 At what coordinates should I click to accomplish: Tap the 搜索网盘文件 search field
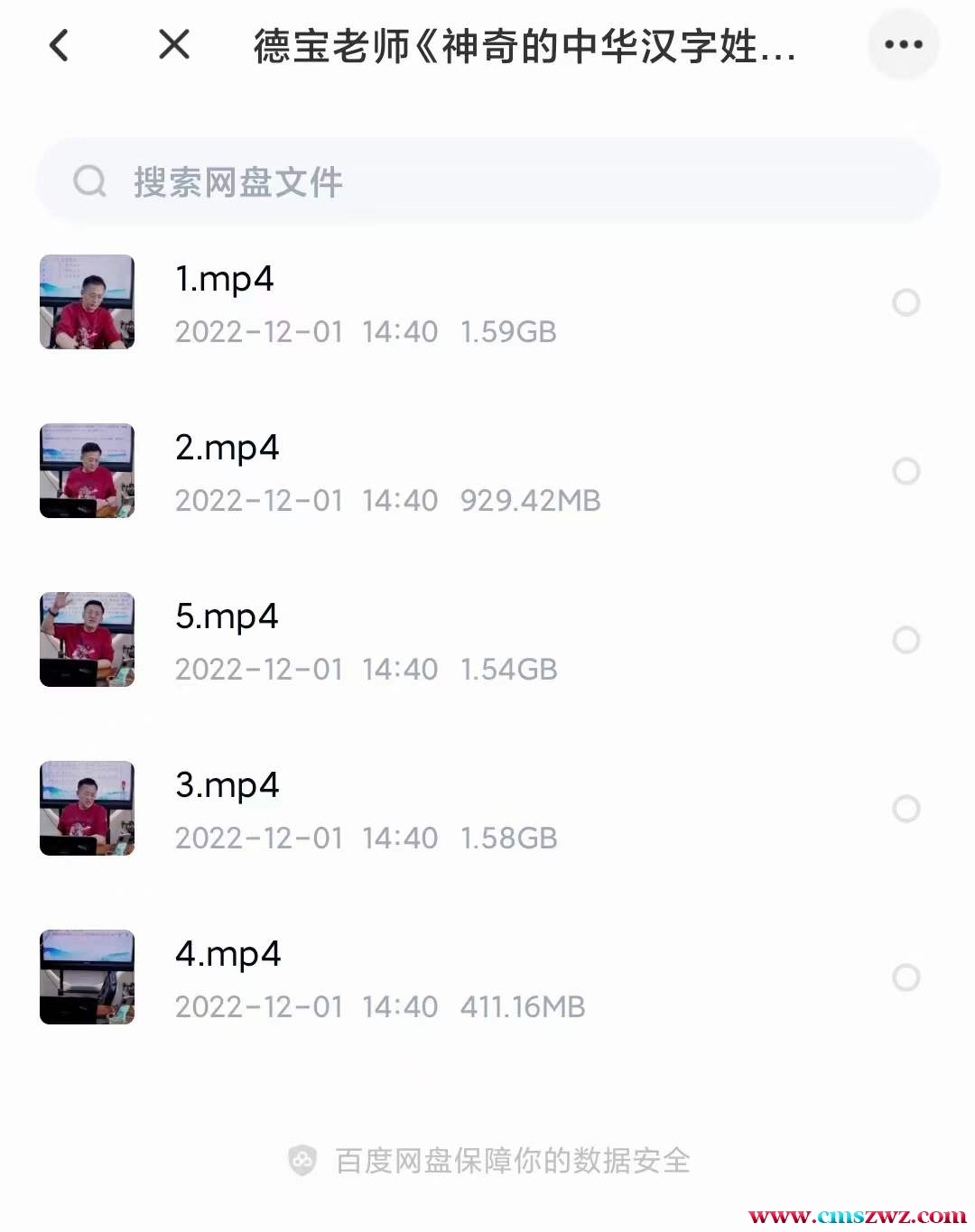coord(487,181)
